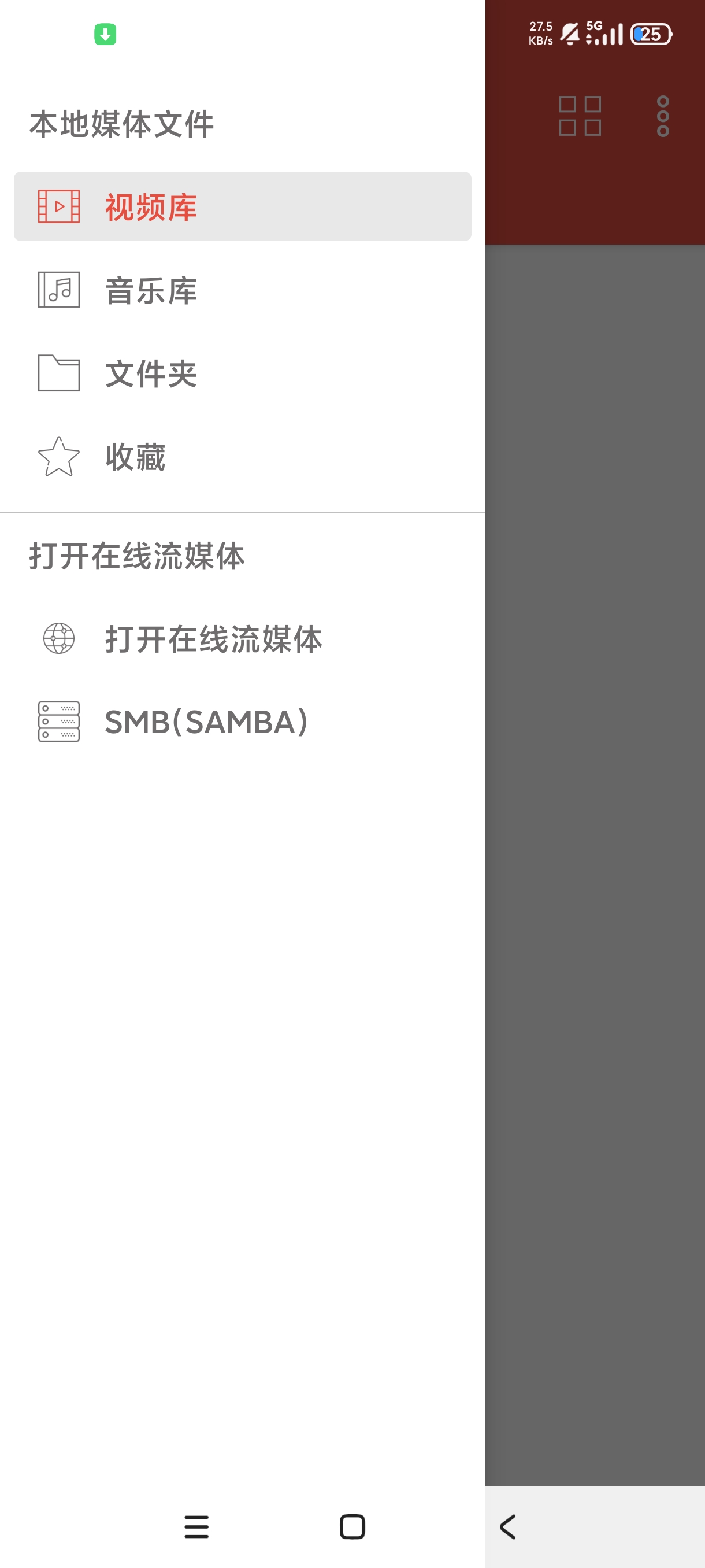The width and height of the screenshot is (705, 1568).
Task: Tap the download arrow indicator
Action: tap(106, 34)
